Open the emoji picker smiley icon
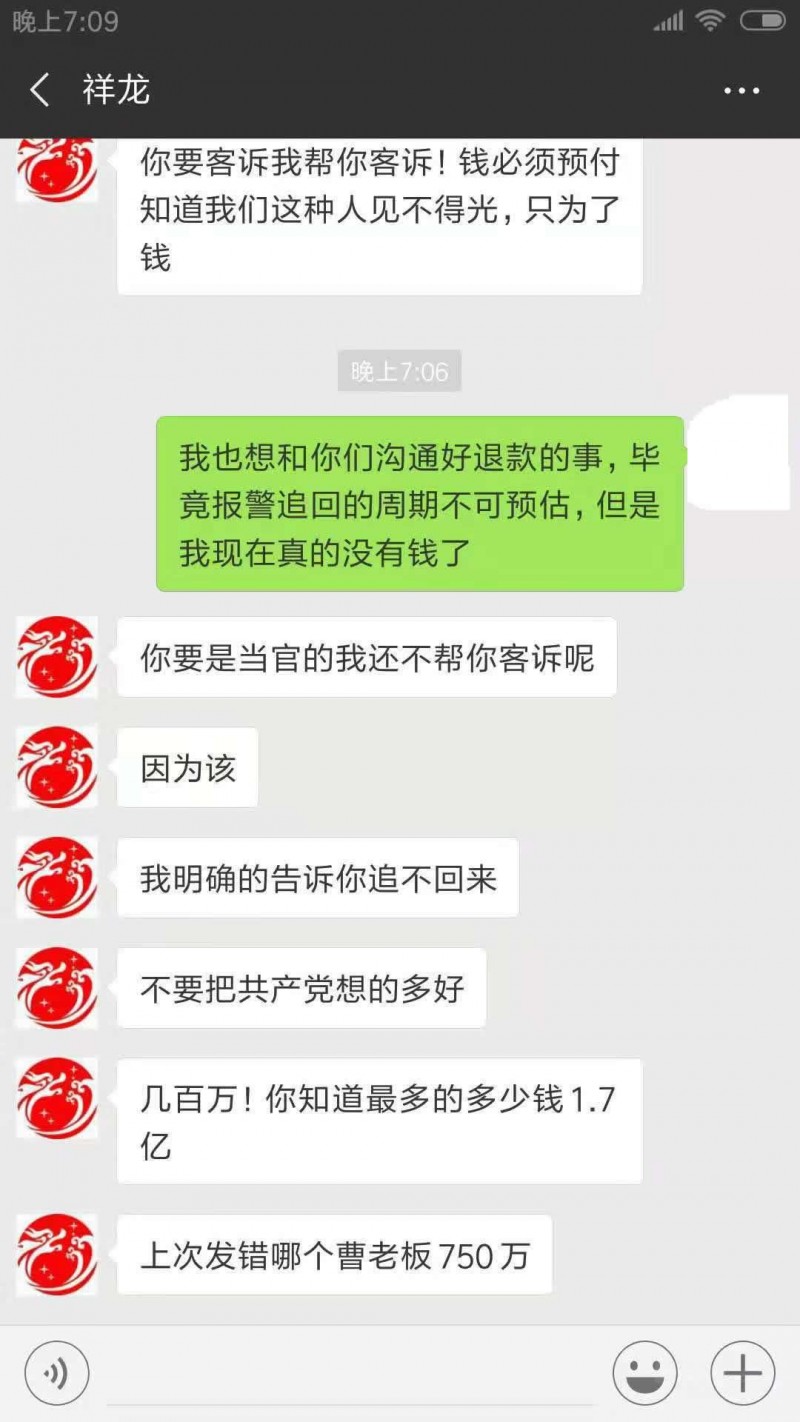 coord(645,1372)
